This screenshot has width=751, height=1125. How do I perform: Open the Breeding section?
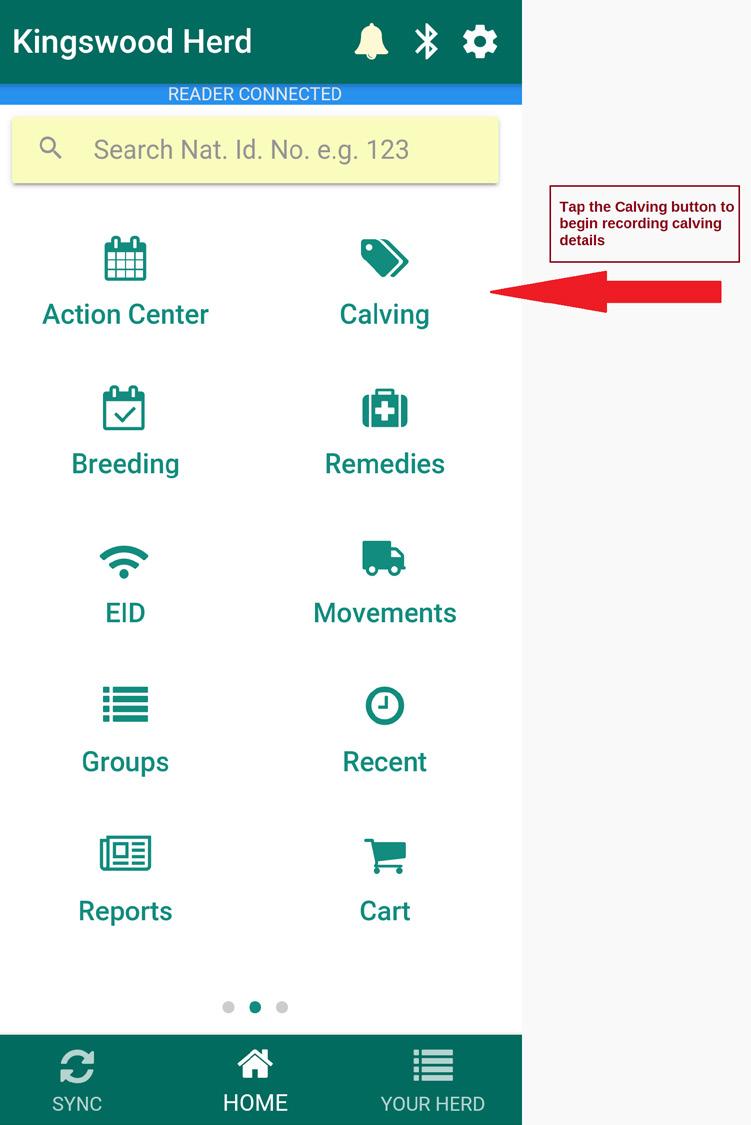pyautogui.click(x=125, y=432)
